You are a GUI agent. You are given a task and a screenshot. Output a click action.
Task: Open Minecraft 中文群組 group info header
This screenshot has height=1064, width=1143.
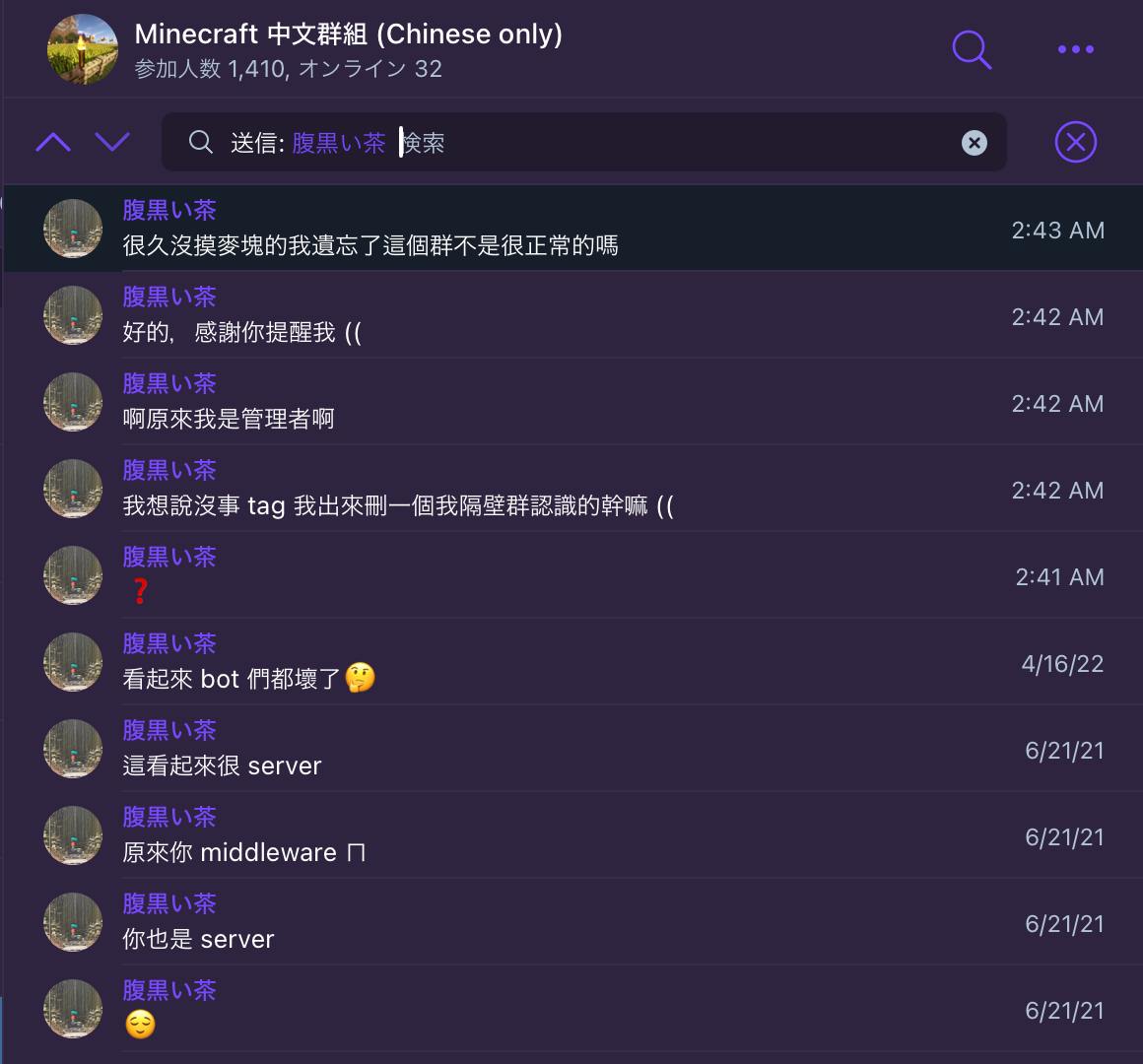(x=347, y=48)
